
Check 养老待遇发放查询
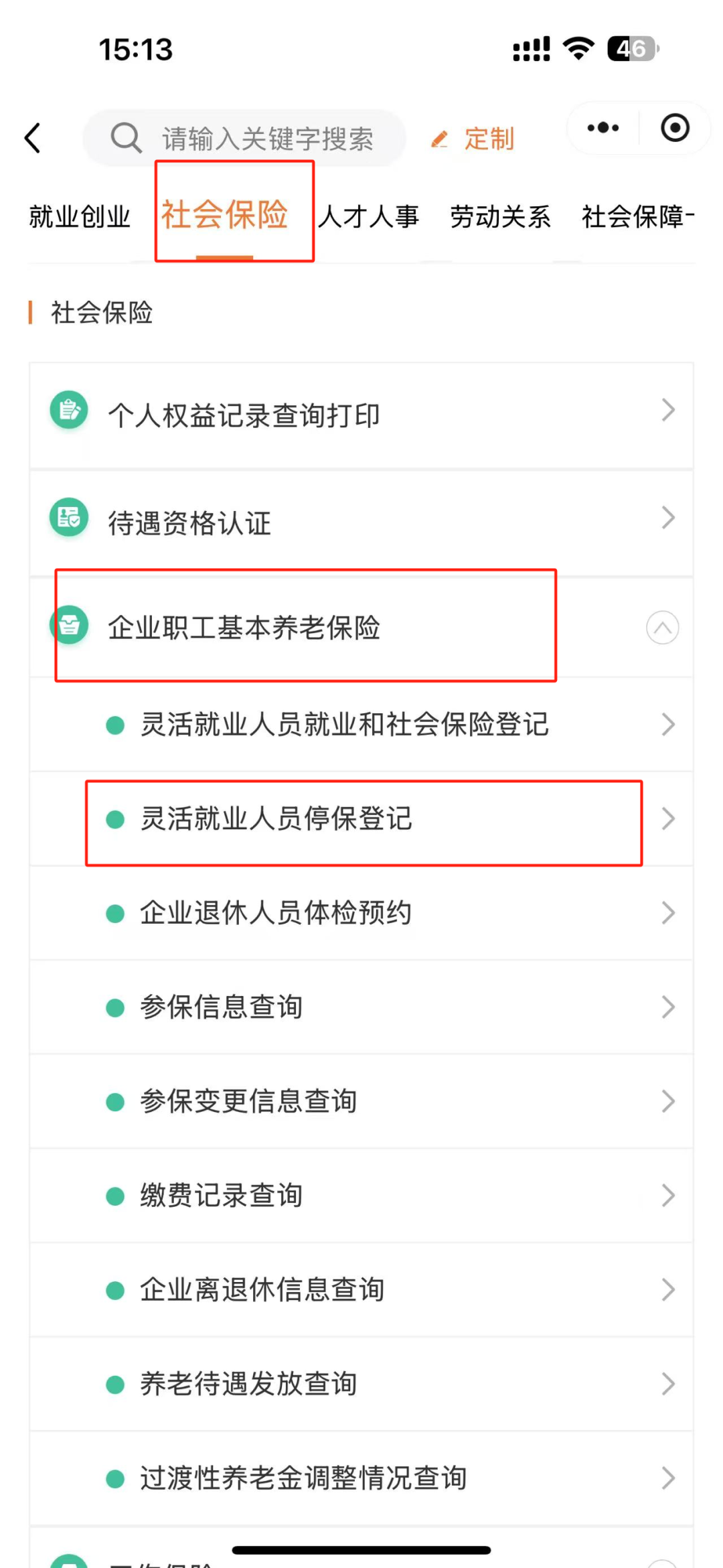(x=361, y=1384)
